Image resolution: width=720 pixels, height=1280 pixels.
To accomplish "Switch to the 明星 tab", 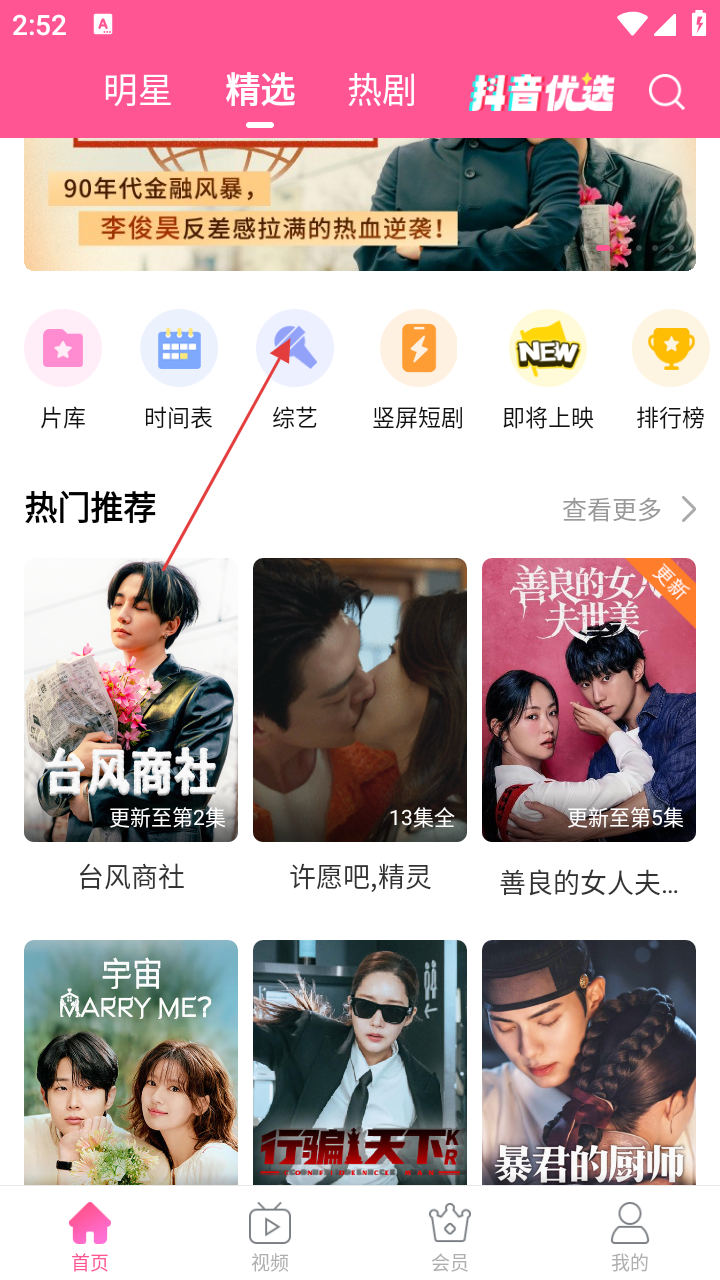I will 138,91.
